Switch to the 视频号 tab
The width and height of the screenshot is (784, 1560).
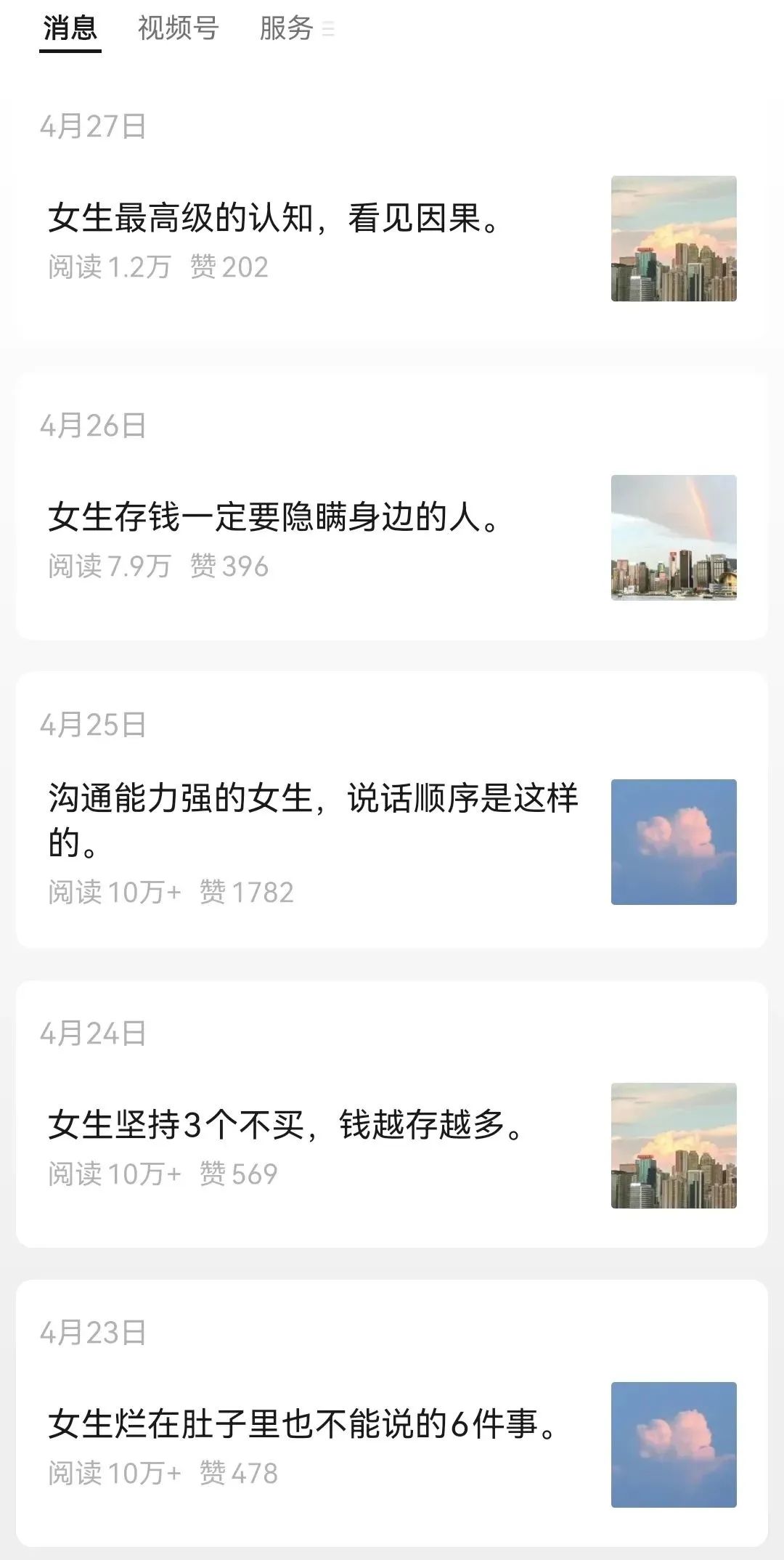pos(178,29)
